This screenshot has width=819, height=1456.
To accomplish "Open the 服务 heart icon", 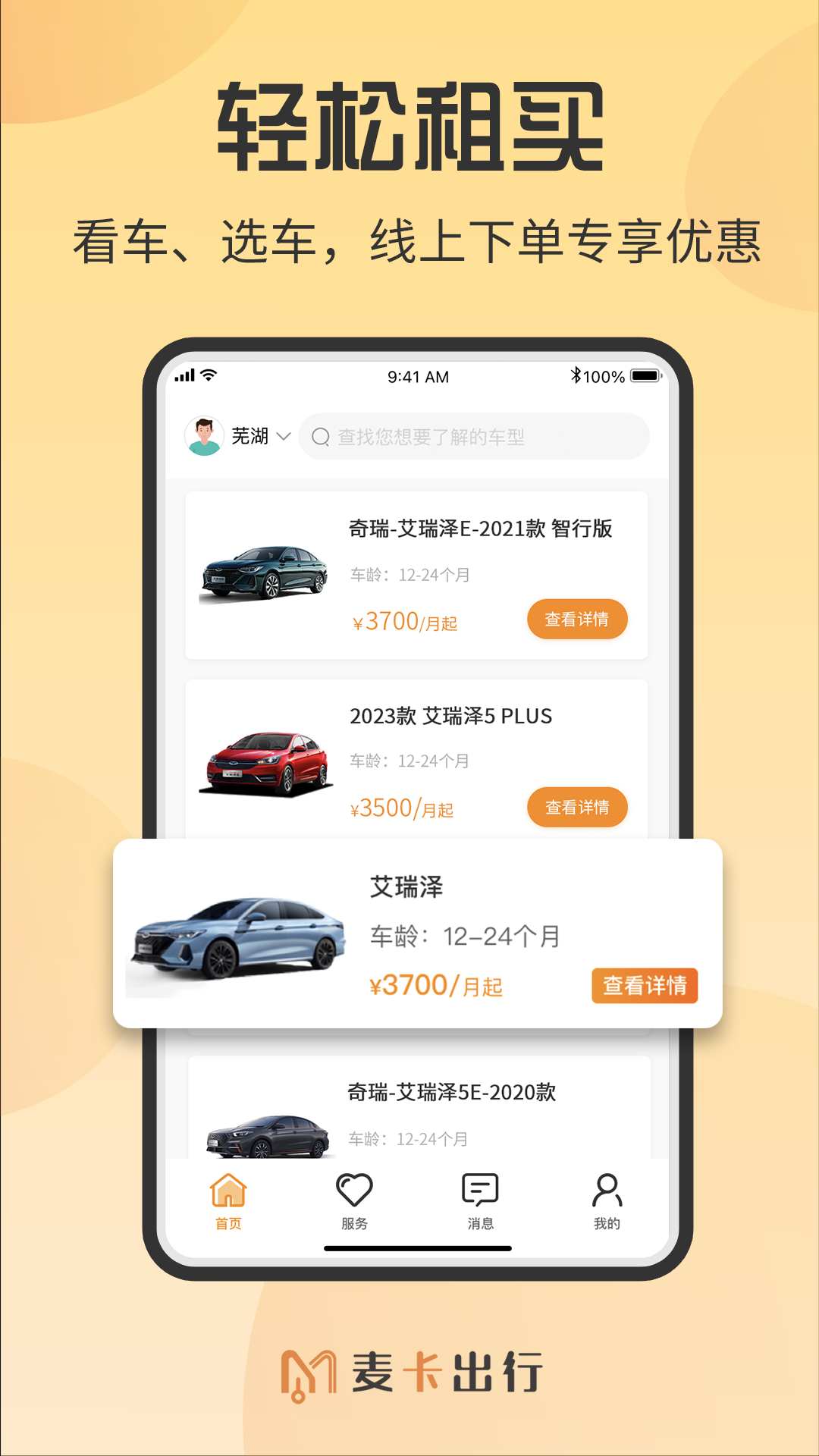I will (355, 1186).
